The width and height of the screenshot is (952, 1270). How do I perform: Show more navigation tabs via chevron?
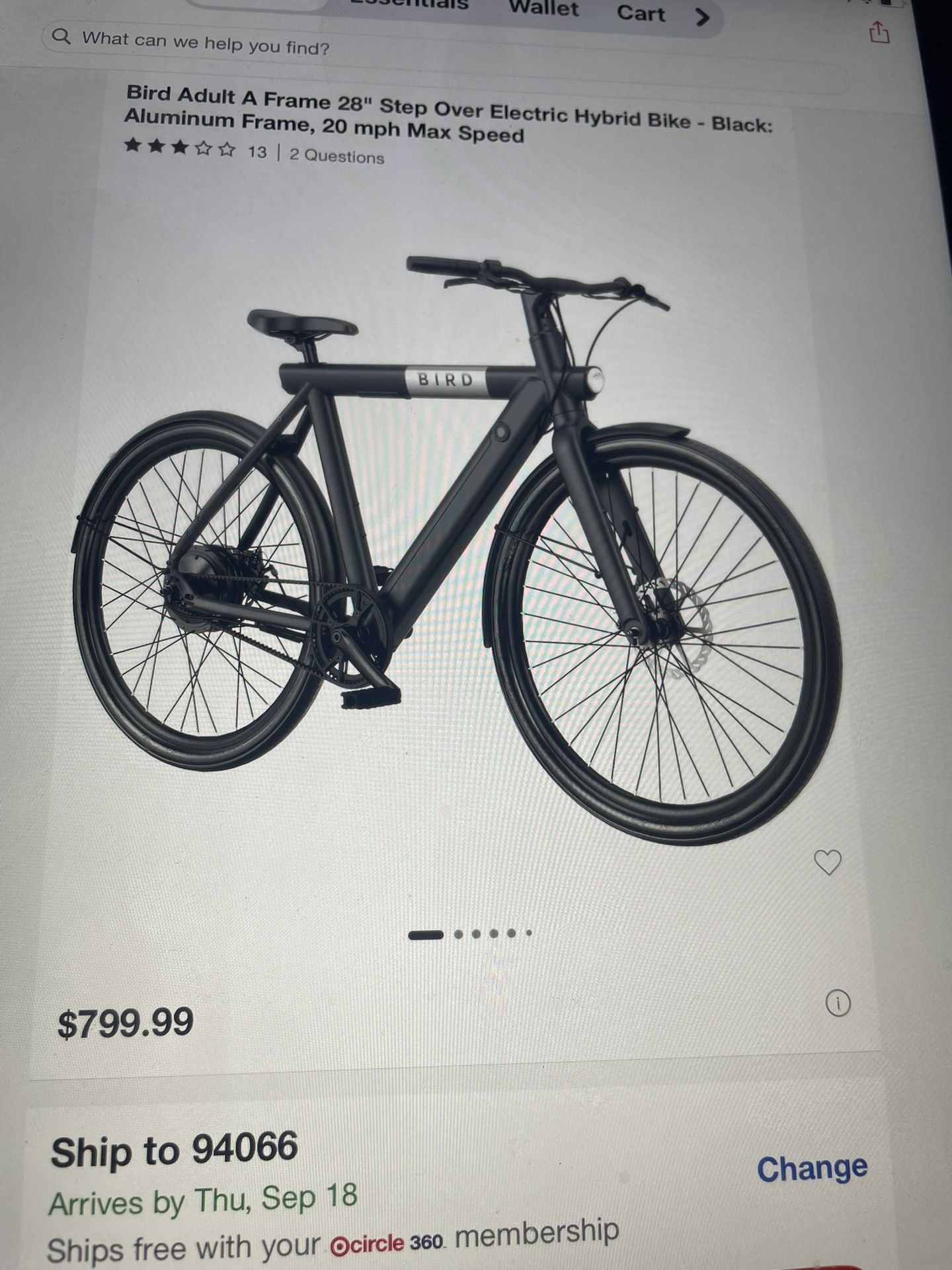point(703,17)
